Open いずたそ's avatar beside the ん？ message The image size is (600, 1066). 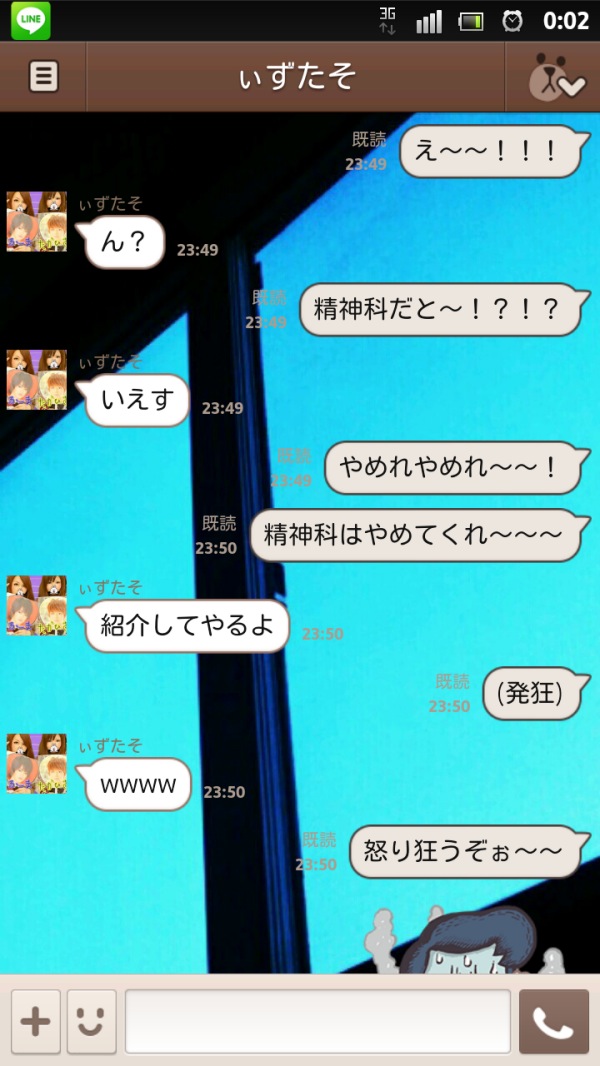(x=37, y=222)
